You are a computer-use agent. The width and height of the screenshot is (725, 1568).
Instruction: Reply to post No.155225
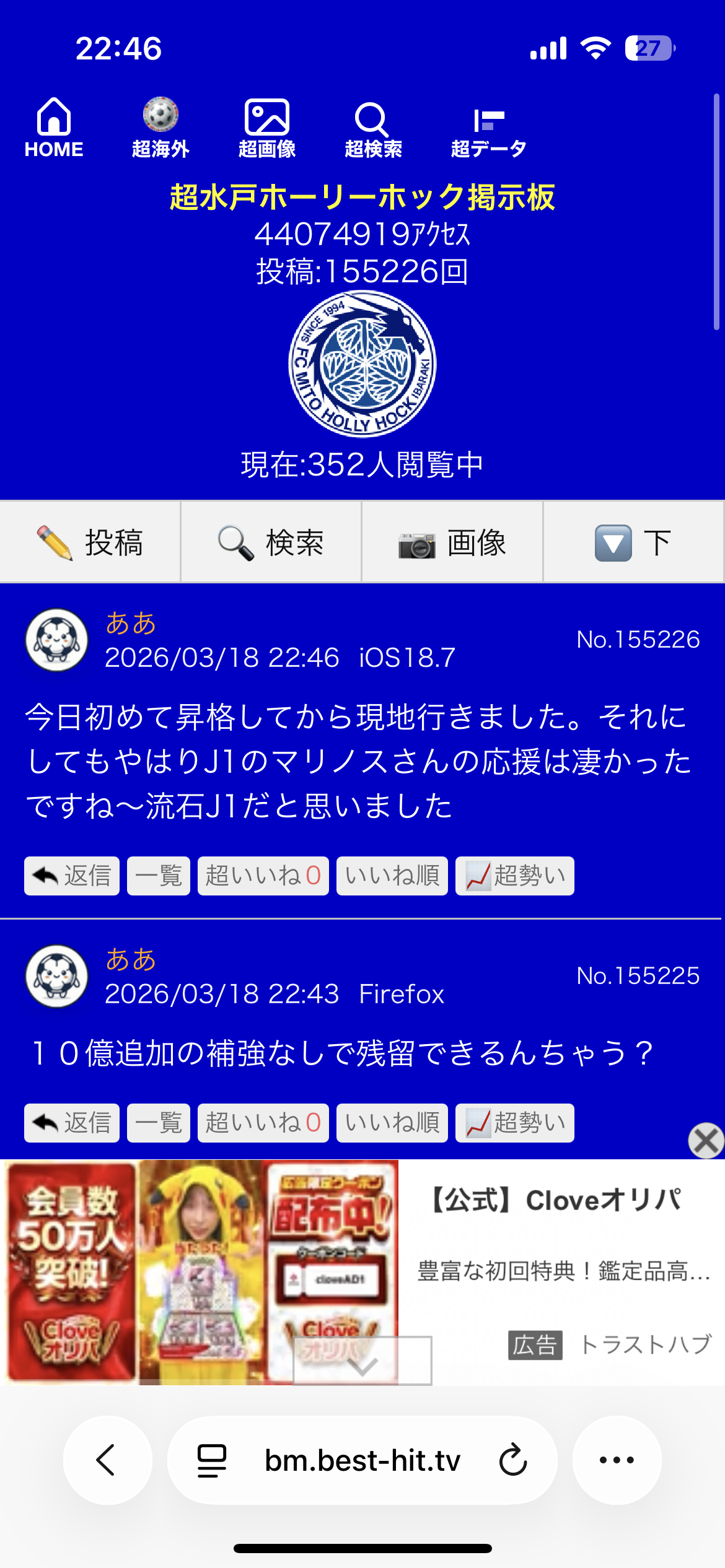72,1123
